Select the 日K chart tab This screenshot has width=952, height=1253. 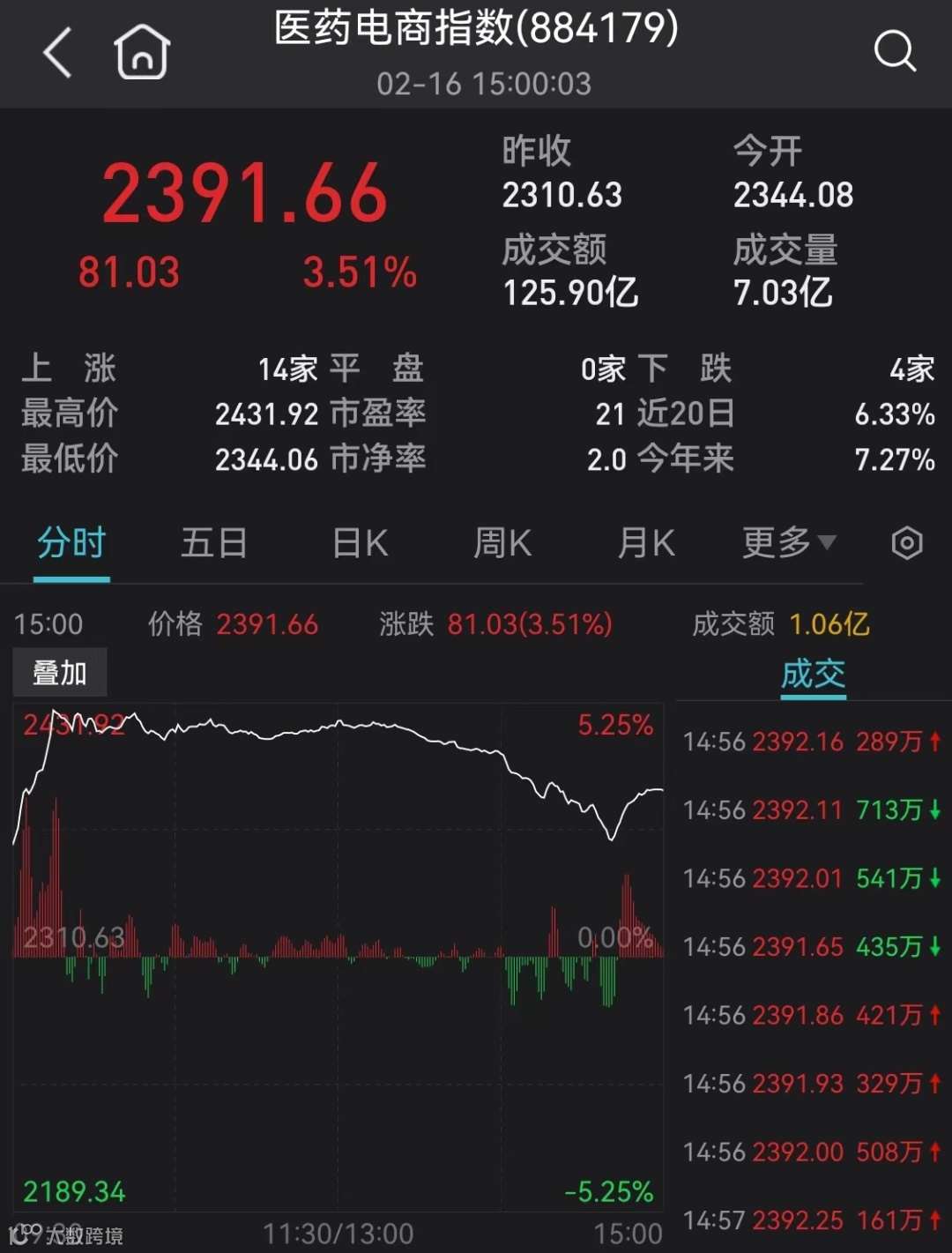point(360,543)
